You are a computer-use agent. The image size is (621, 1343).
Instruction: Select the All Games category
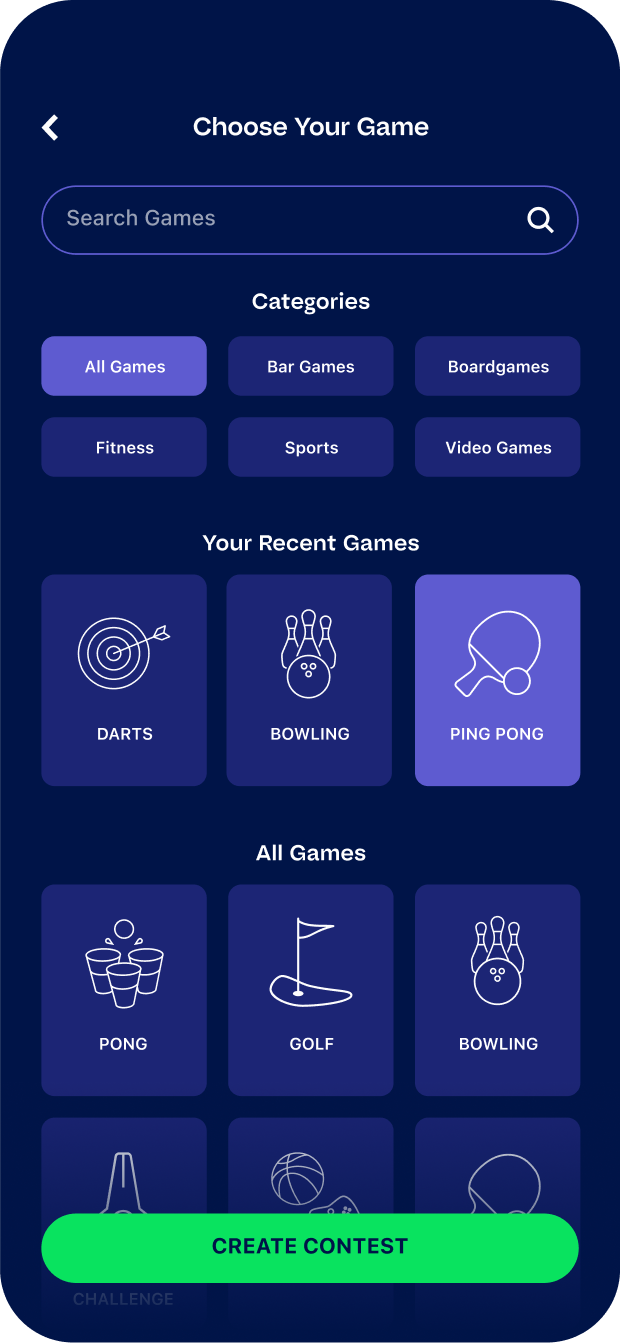tap(124, 366)
